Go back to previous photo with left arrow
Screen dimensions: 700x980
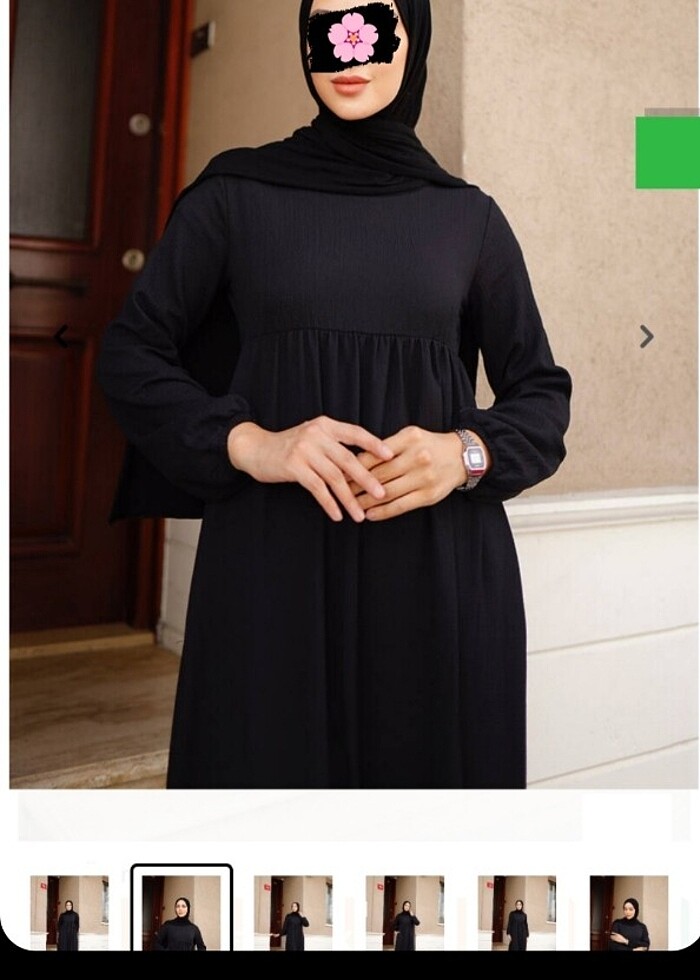[60, 337]
